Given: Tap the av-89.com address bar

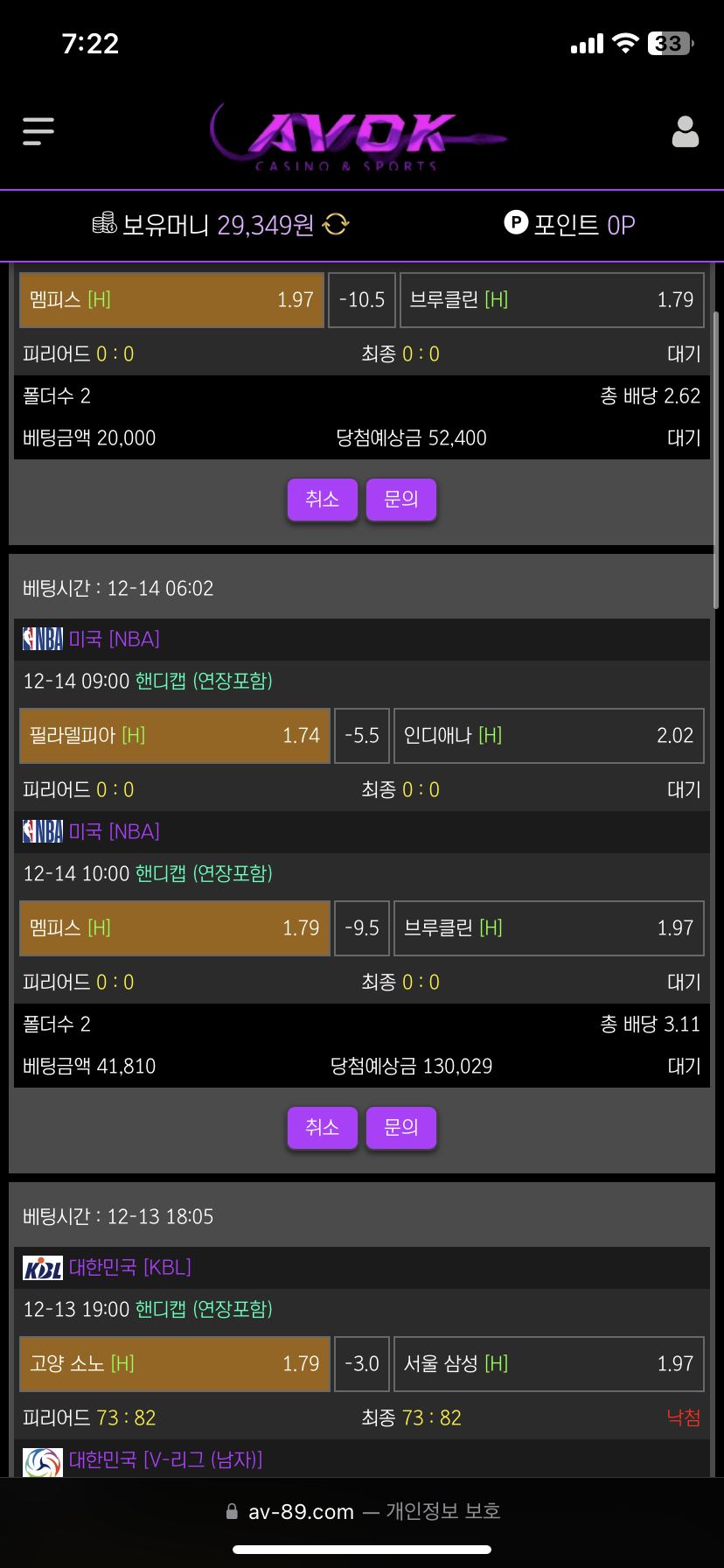Looking at the screenshot, I should (362, 1512).
